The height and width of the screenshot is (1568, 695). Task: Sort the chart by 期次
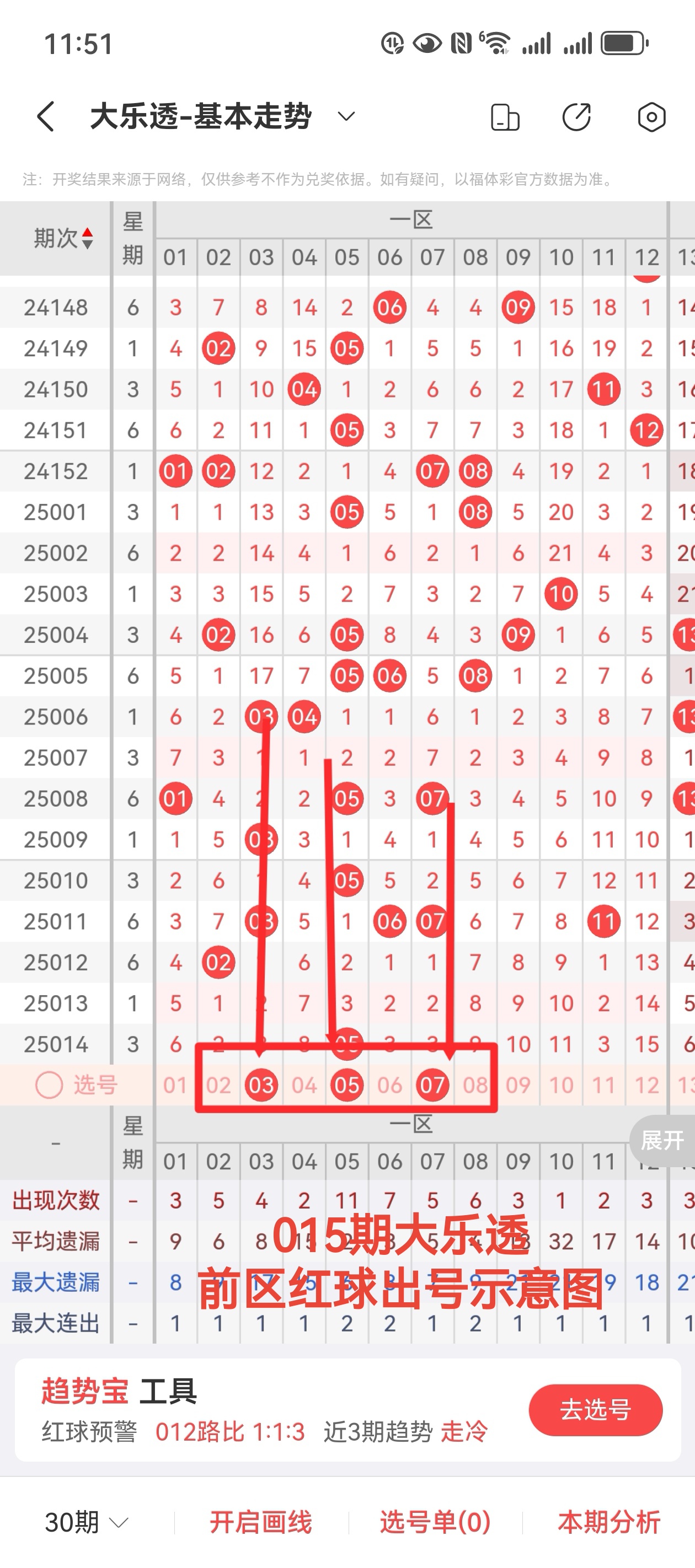click(x=63, y=238)
